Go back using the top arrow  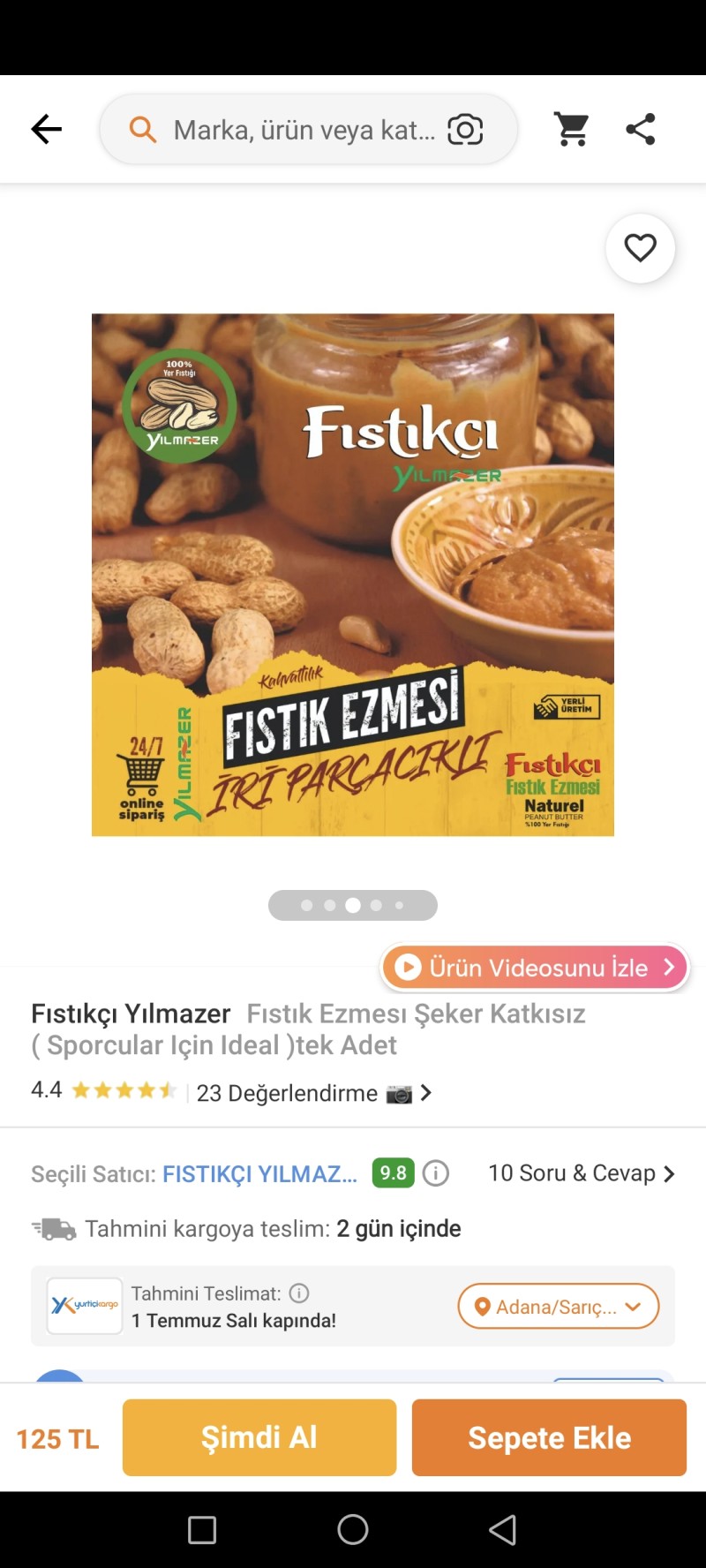(47, 130)
